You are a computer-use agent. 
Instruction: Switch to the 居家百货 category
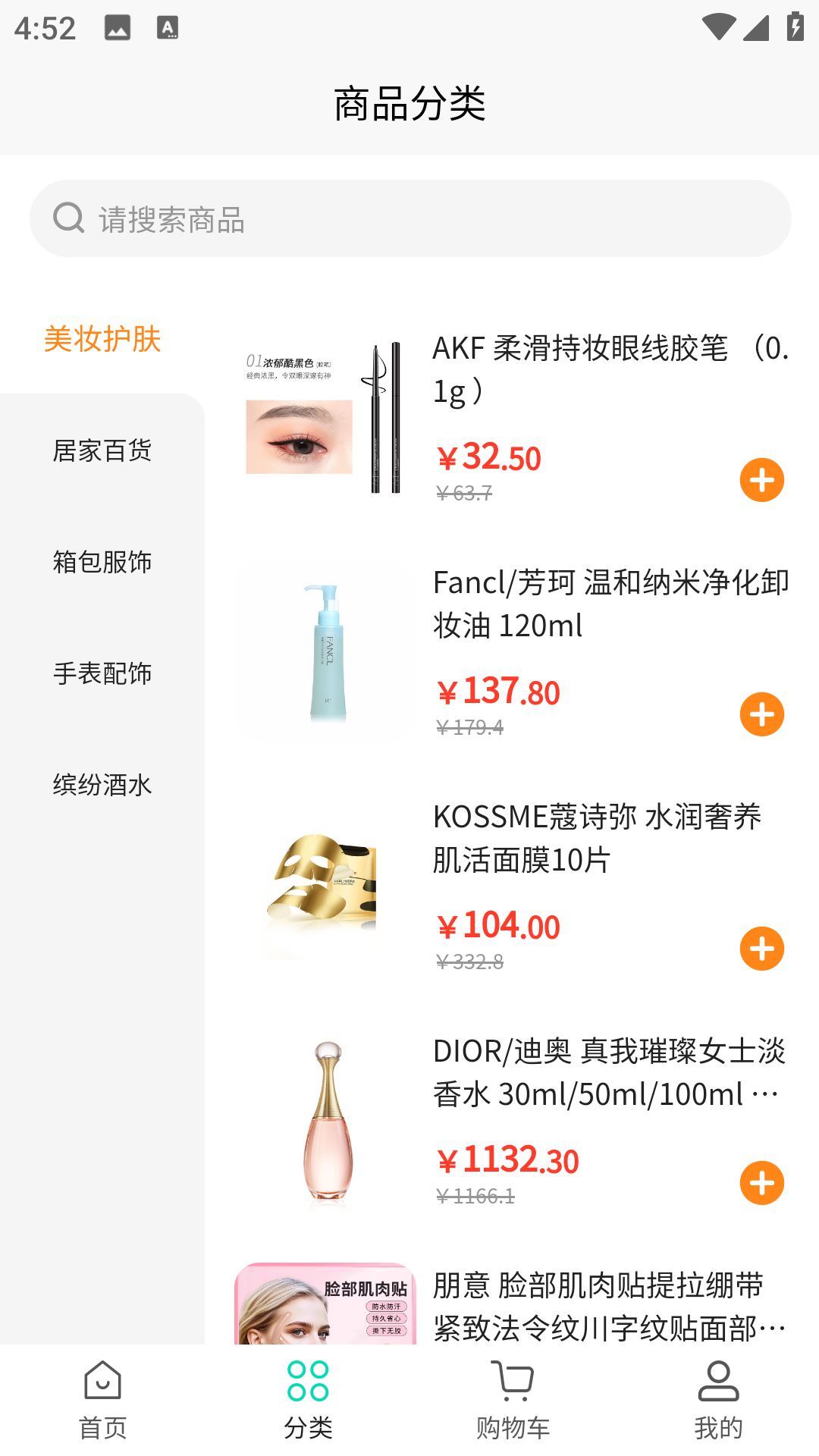102,450
